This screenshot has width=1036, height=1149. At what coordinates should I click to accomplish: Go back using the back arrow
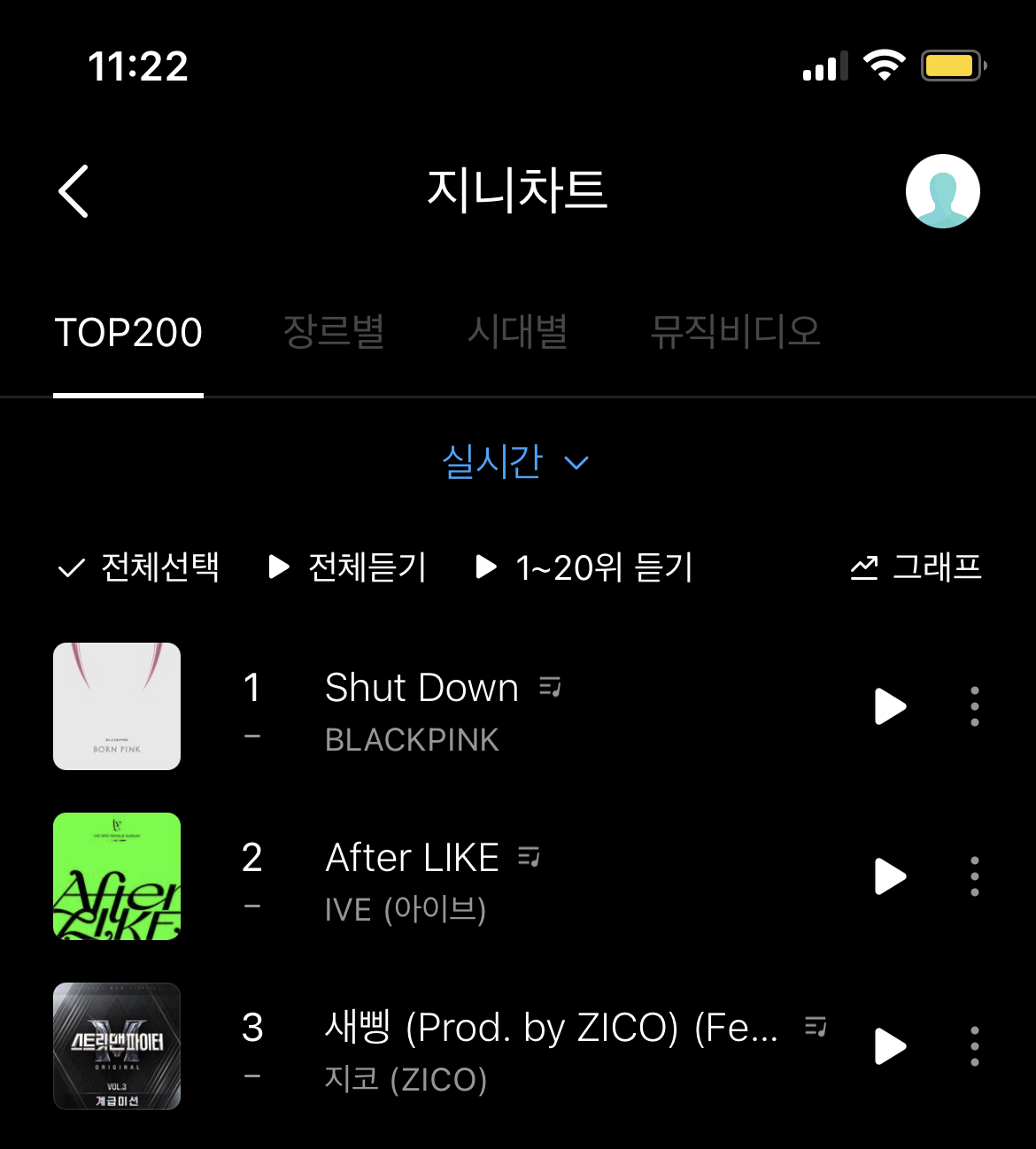click(73, 191)
